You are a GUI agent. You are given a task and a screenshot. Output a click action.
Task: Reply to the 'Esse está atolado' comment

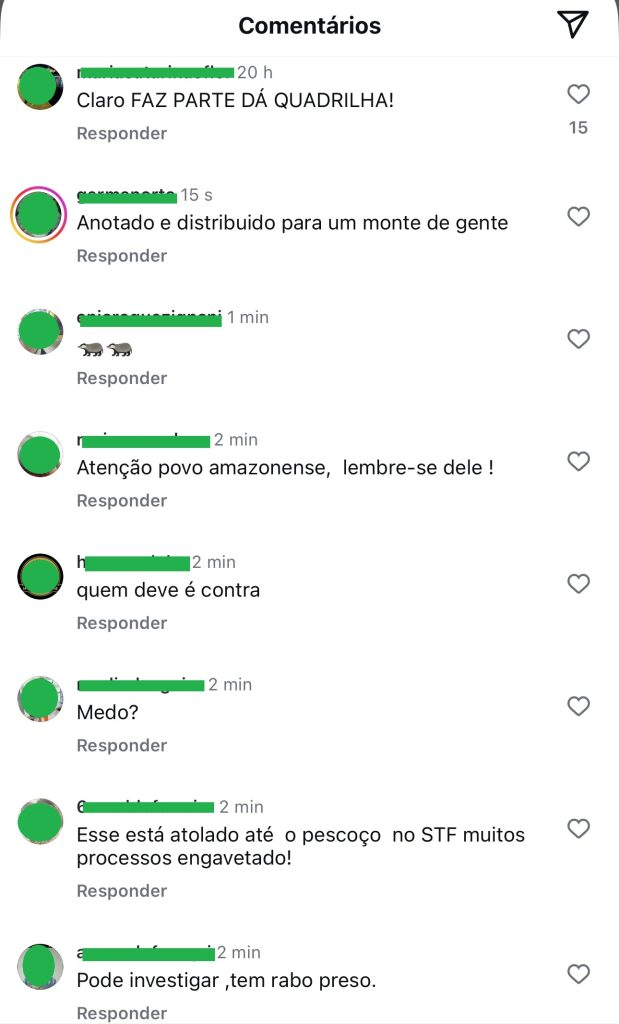tap(121, 891)
